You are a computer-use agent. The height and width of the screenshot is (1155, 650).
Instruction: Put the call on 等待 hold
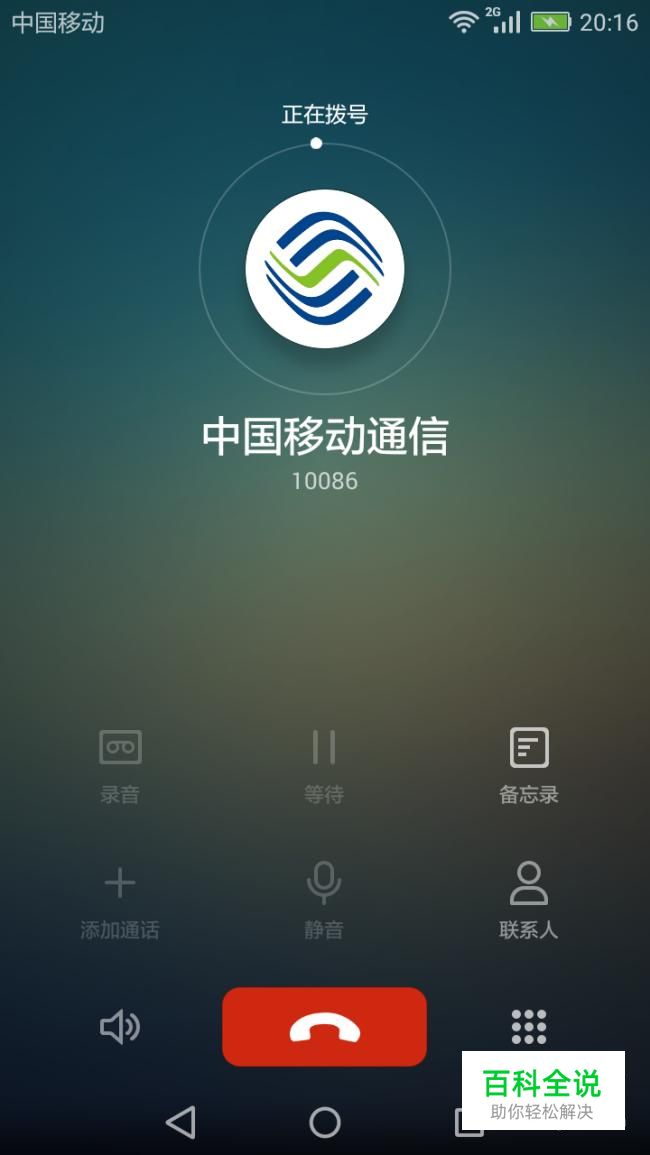tap(324, 765)
